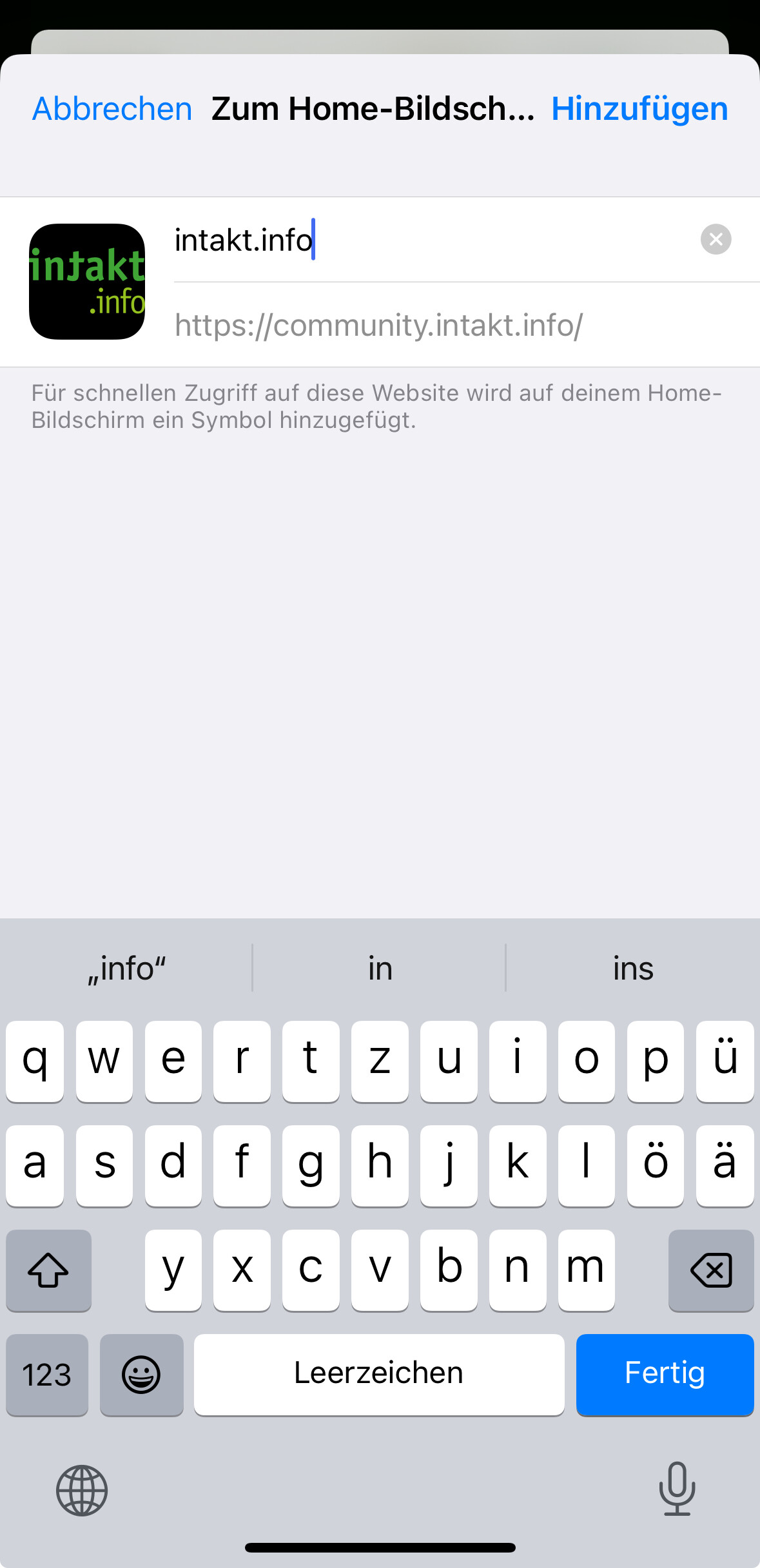Tap the blue Fertig key
The image size is (760, 1568).
click(664, 1373)
